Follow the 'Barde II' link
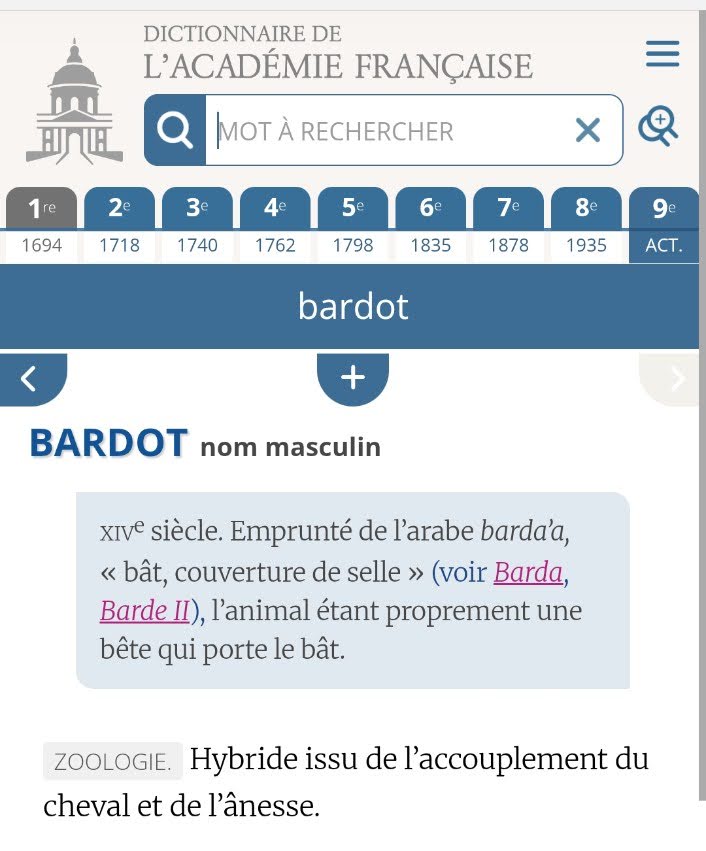This screenshot has width=706, height=851. [146, 610]
